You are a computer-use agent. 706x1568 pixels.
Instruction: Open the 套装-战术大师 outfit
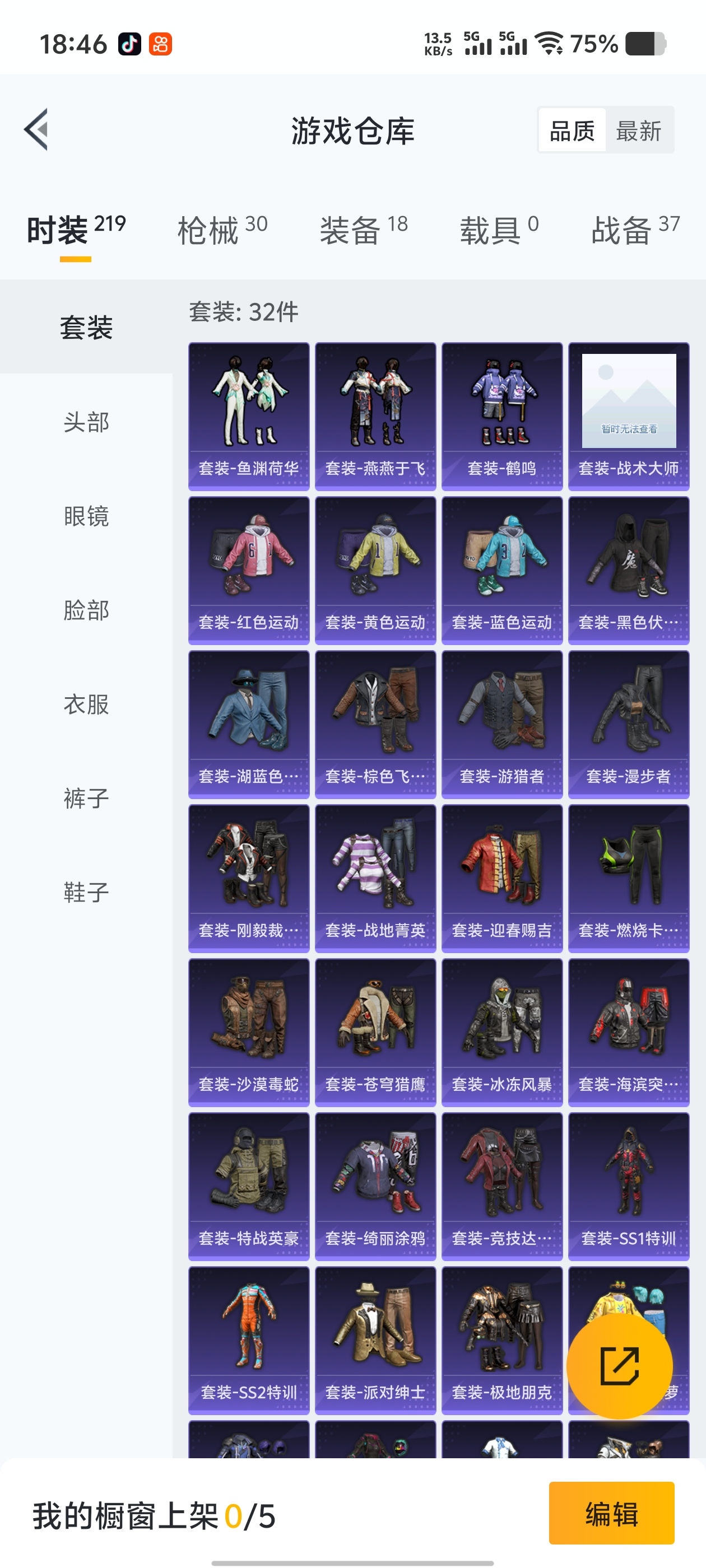pyautogui.click(x=629, y=416)
